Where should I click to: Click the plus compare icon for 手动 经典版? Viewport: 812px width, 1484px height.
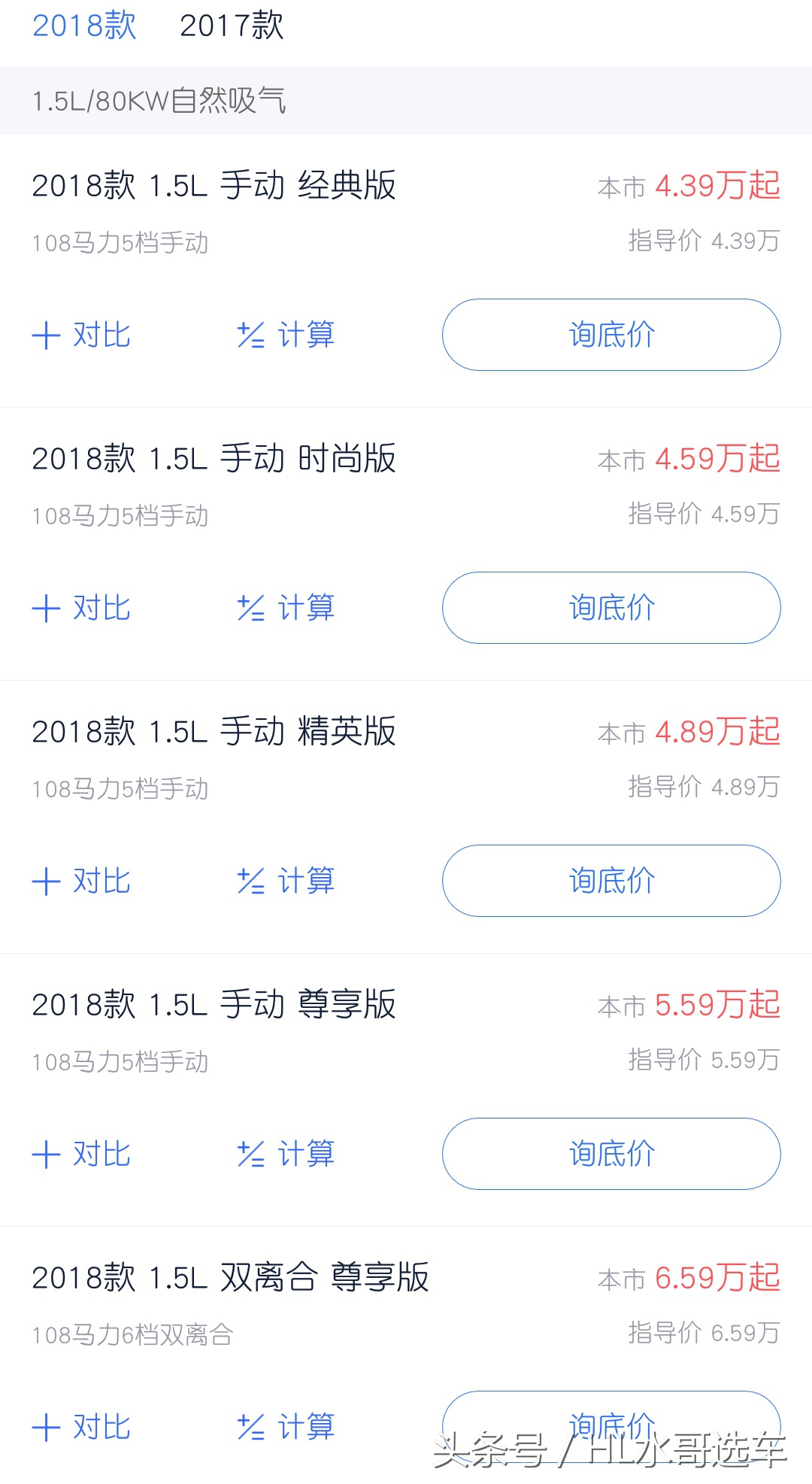(x=46, y=335)
